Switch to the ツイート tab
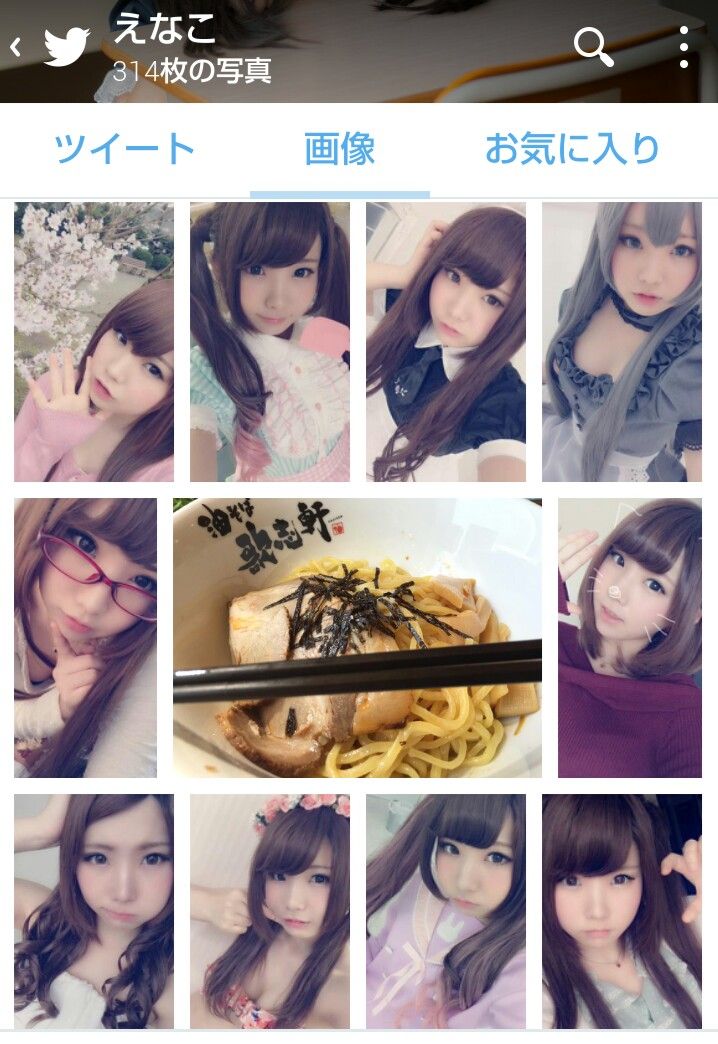This screenshot has width=718, height=1044. coord(124,150)
